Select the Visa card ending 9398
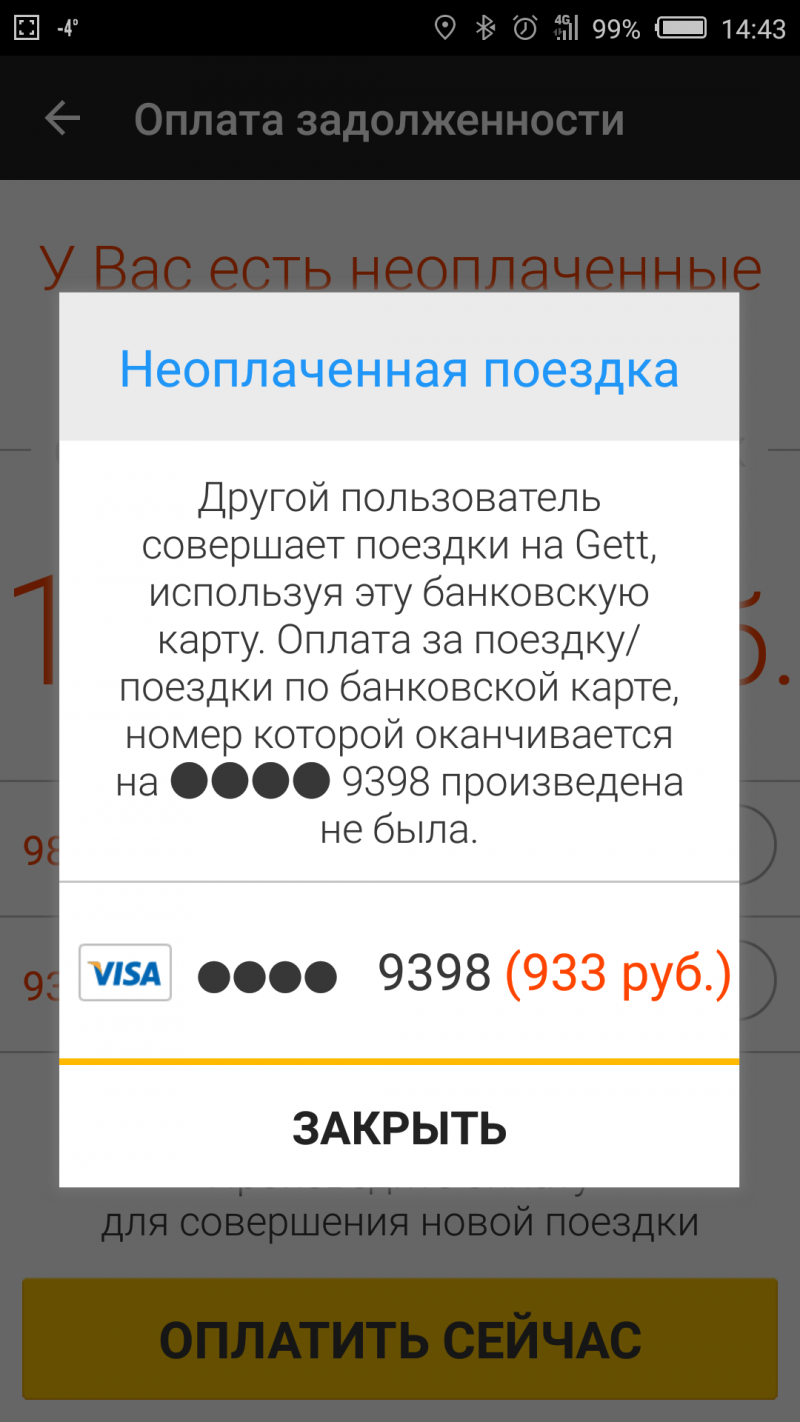The width and height of the screenshot is (800, 1422). (x=399, y=972)
